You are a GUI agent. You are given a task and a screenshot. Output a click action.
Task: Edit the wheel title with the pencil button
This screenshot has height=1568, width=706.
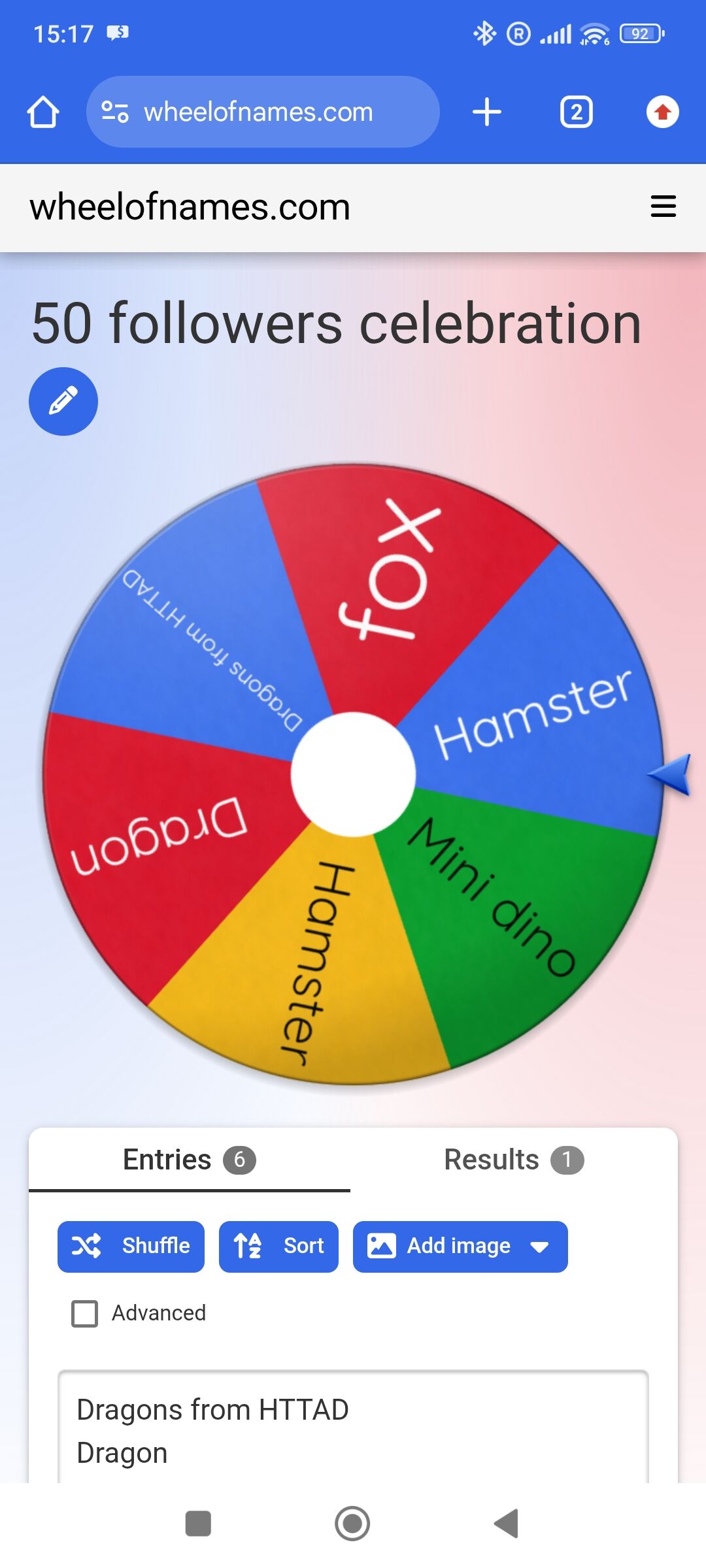click(63, 401)
